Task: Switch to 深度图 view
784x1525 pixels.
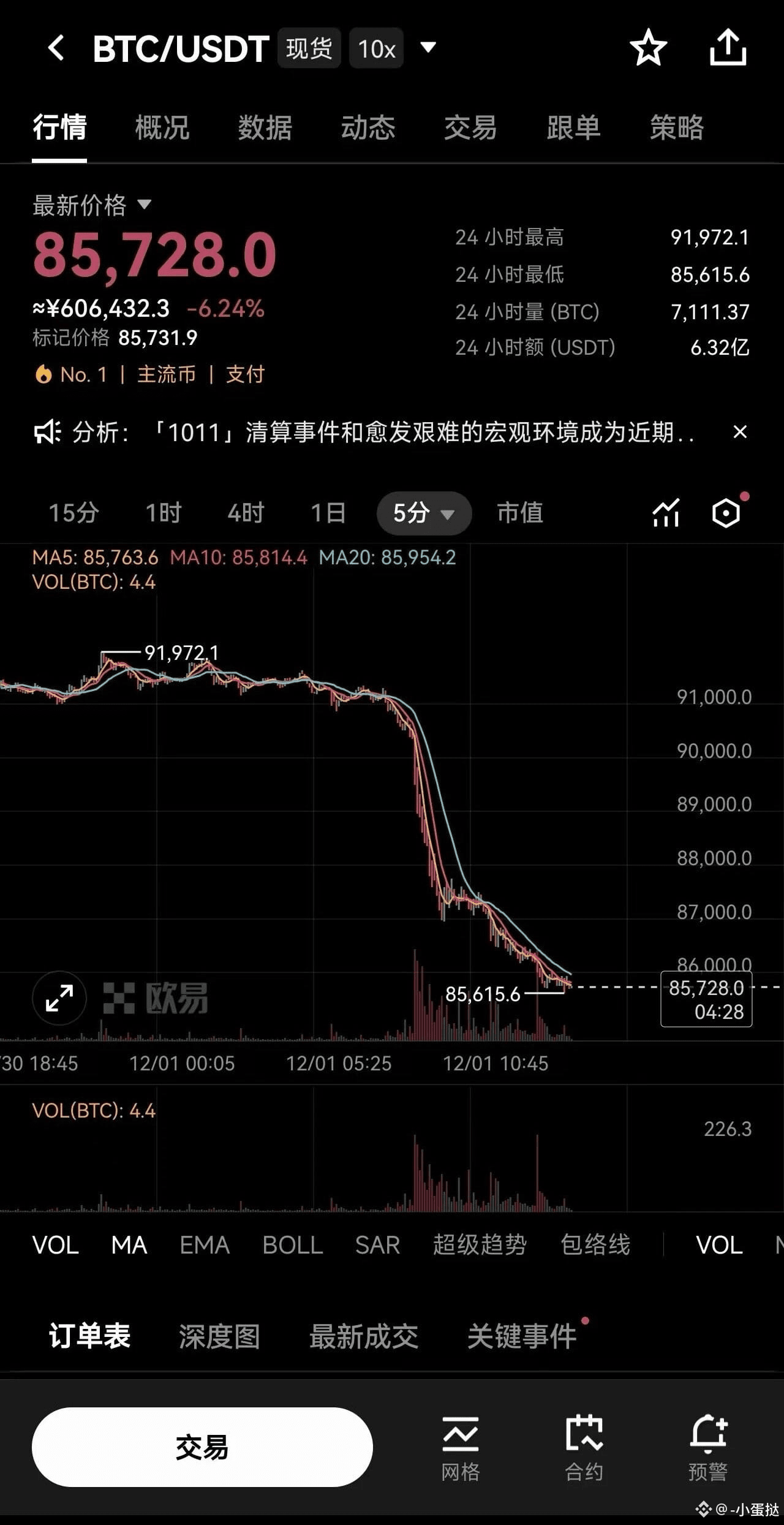Action: click(219, 1336)
